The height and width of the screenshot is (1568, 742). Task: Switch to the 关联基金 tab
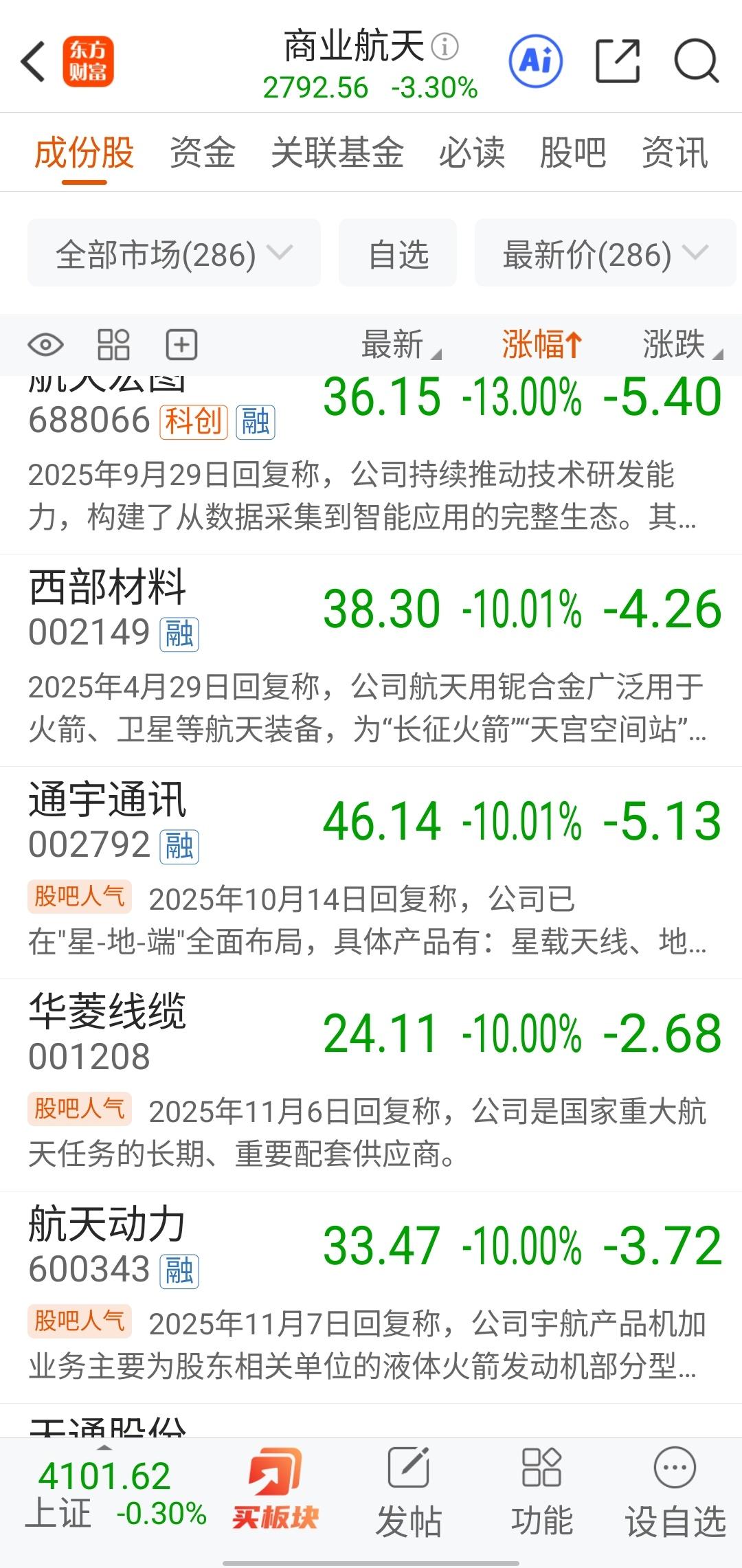point(337,153)
